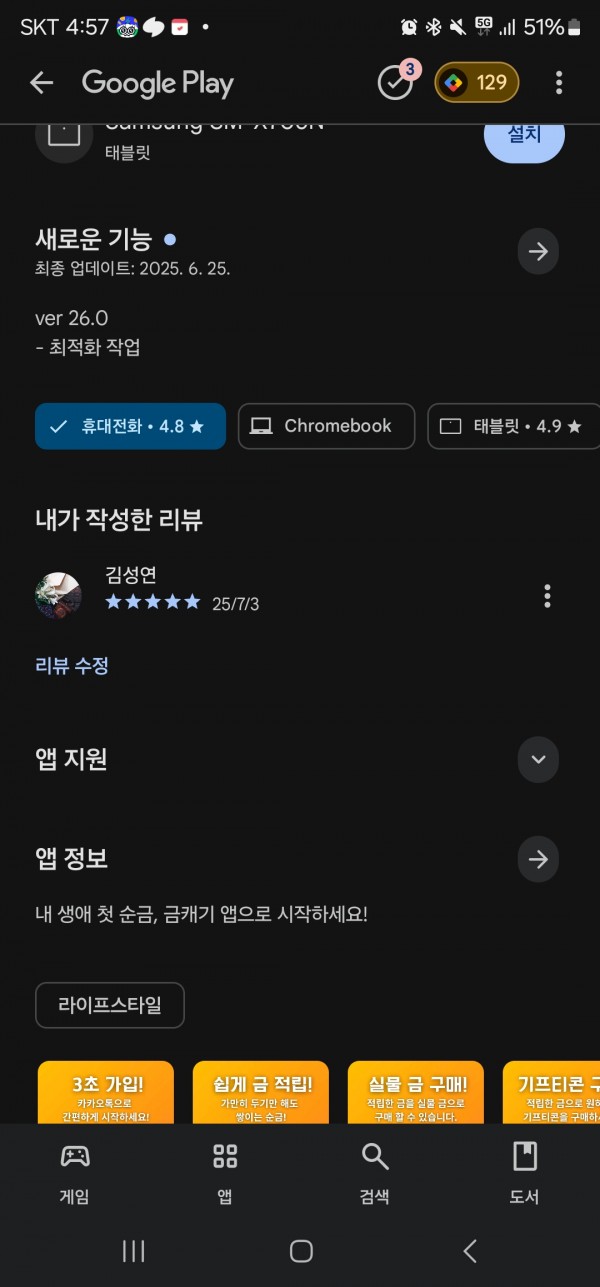Switch to the 검색 tab
The width and height of the screenshot is (600, 1287).
[x=375, y=1173]
